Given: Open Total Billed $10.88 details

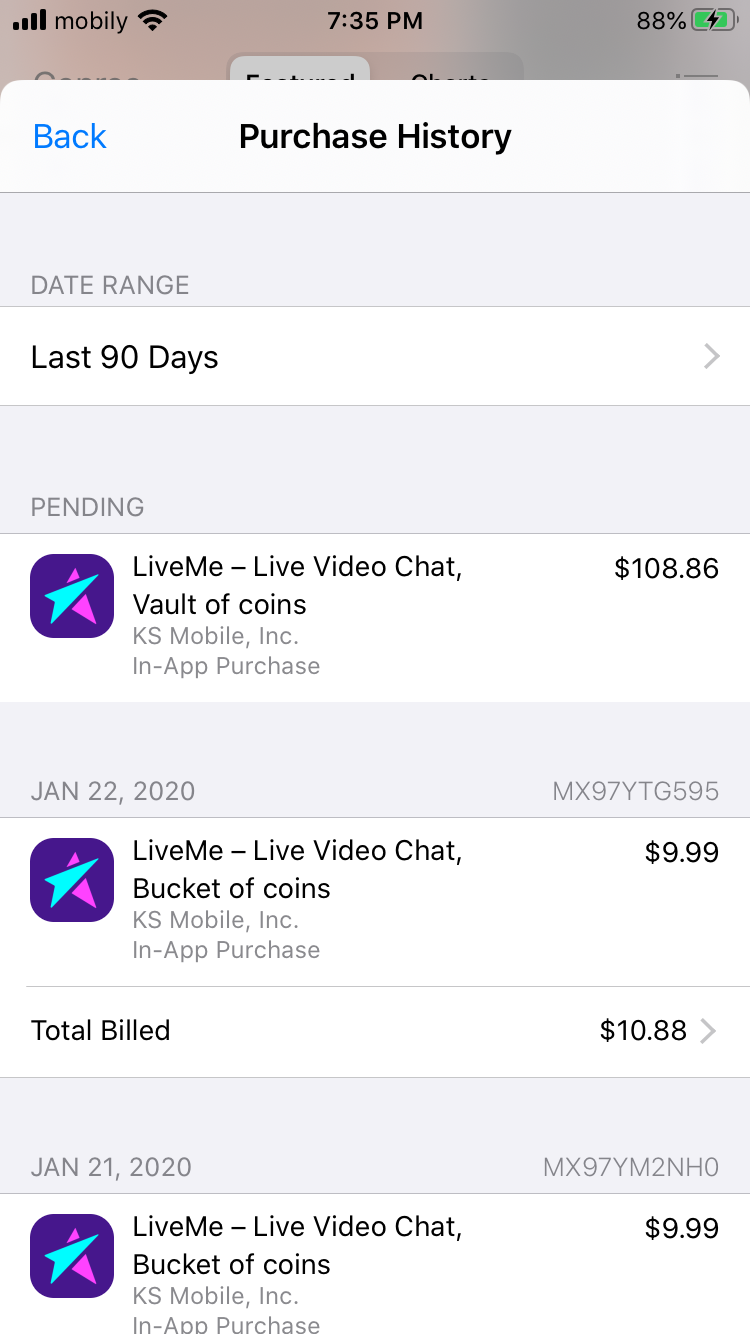Looking at the screenshot, I should 375,1031.
